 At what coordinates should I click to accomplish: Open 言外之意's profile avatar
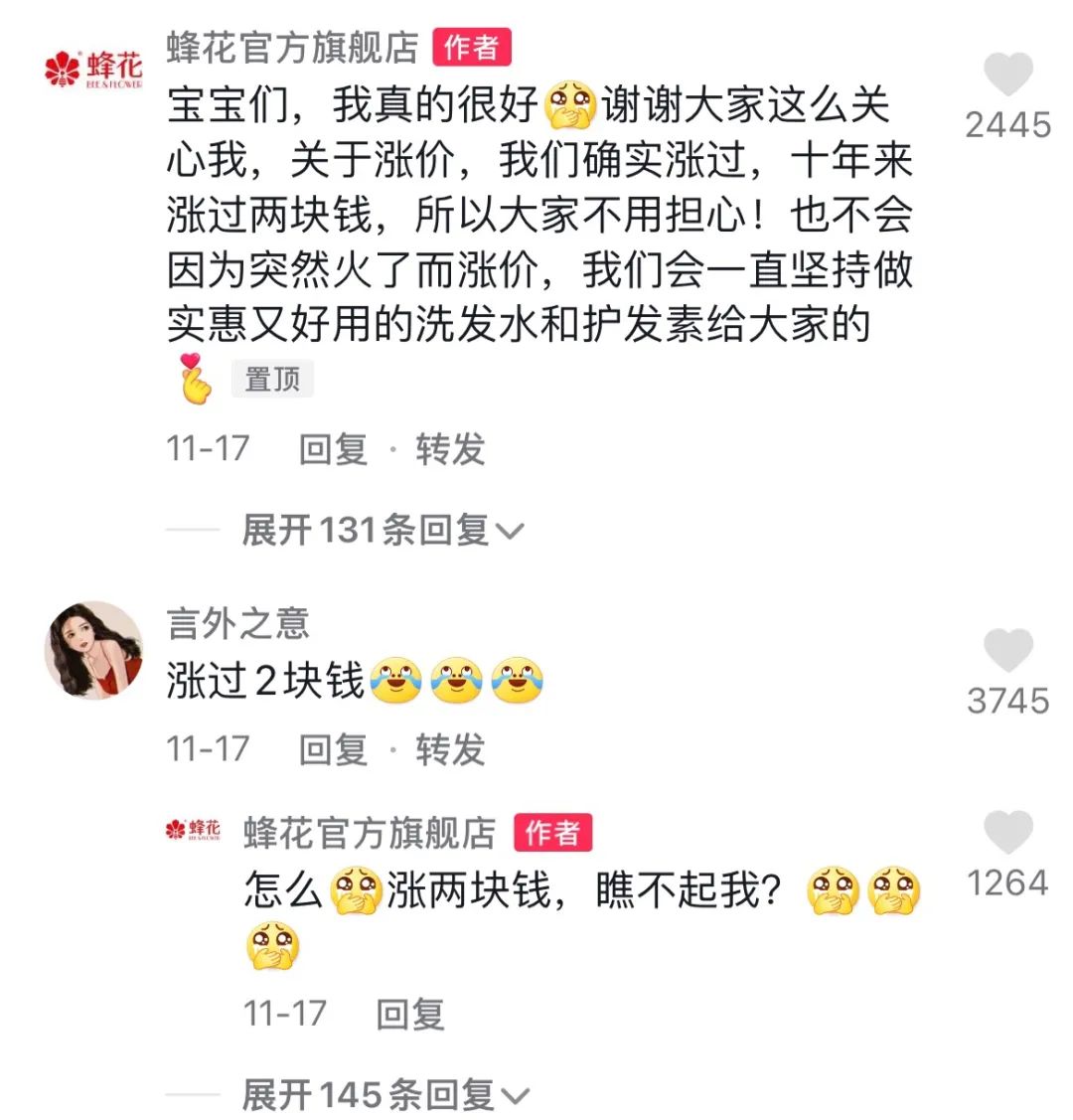(94, 651)
